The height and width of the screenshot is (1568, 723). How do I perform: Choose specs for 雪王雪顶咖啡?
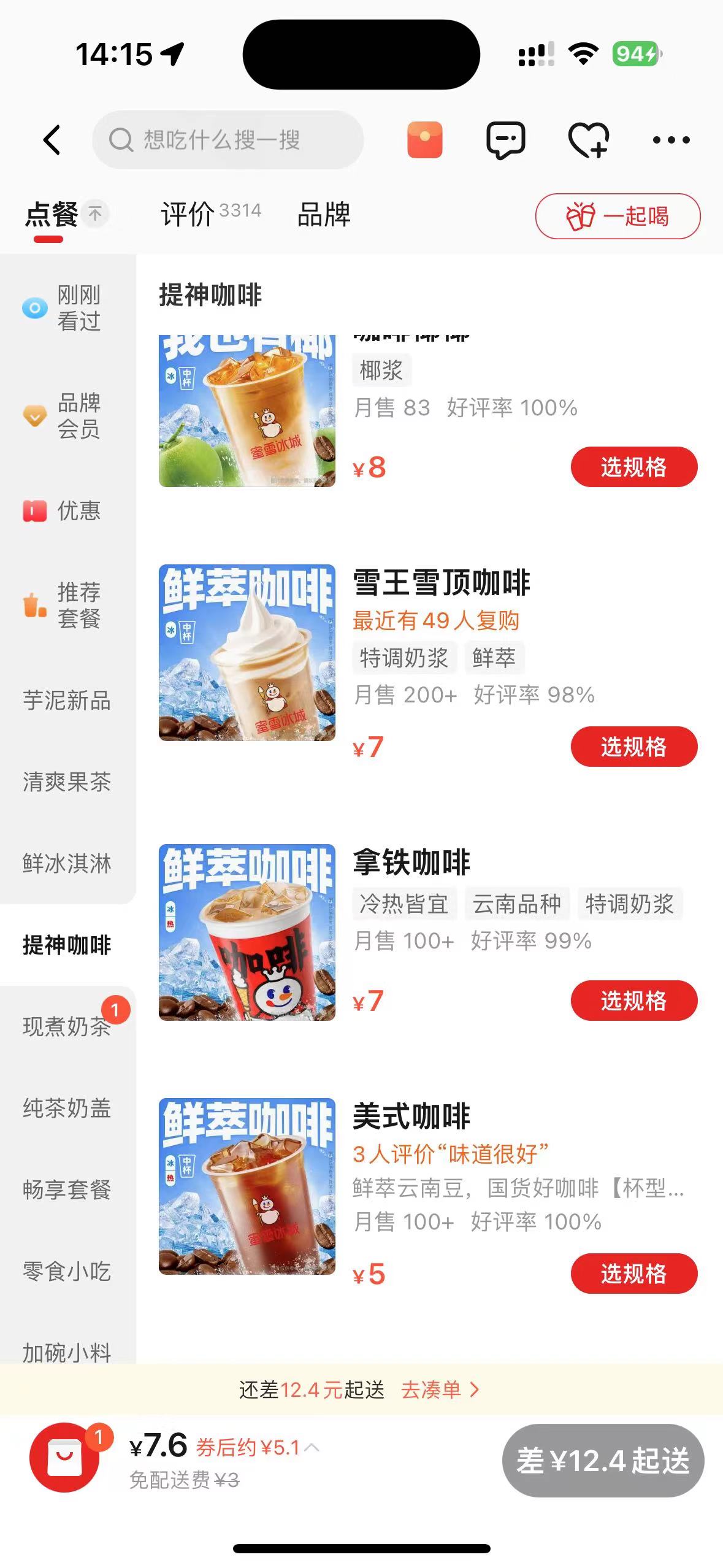click(633, 747)
